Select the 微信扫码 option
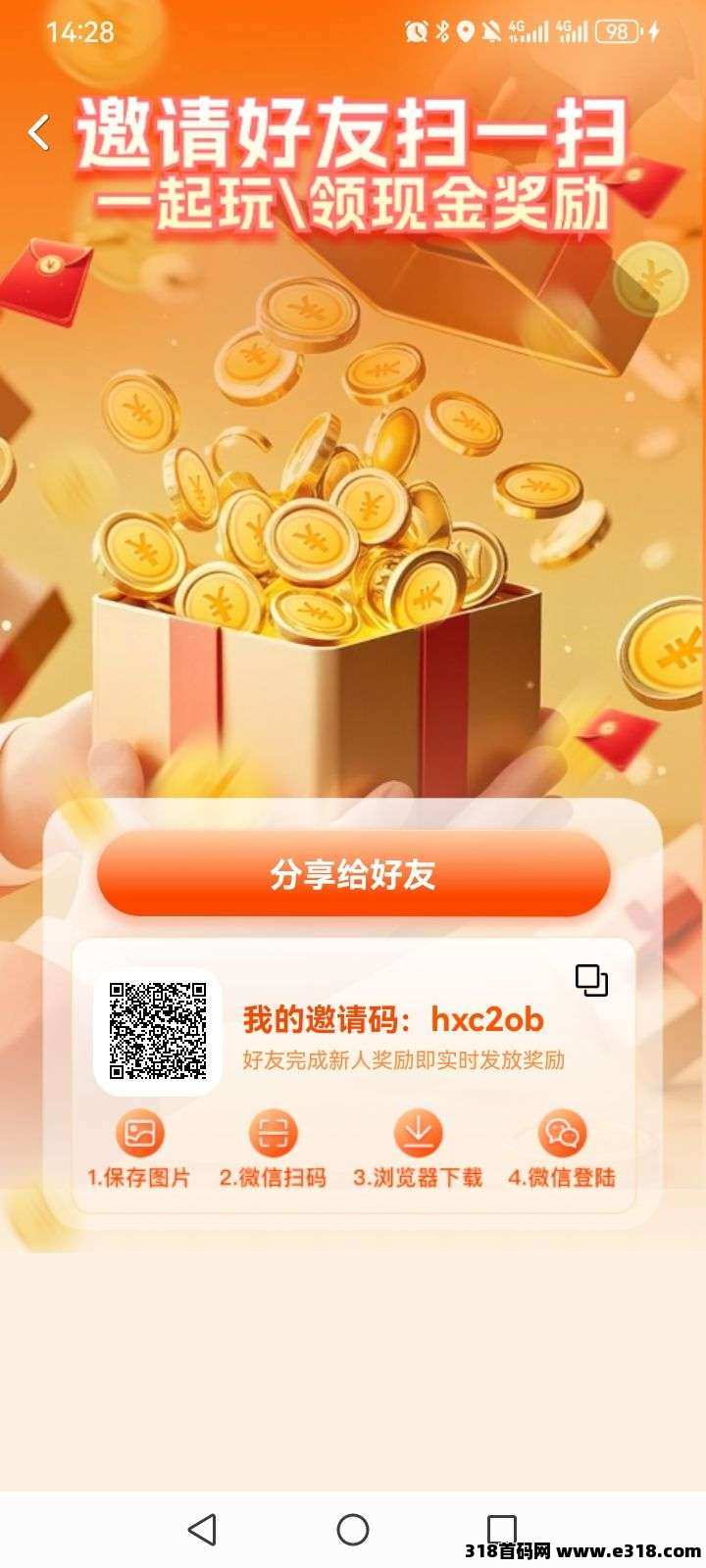706x1568 pixels. 273,1136
